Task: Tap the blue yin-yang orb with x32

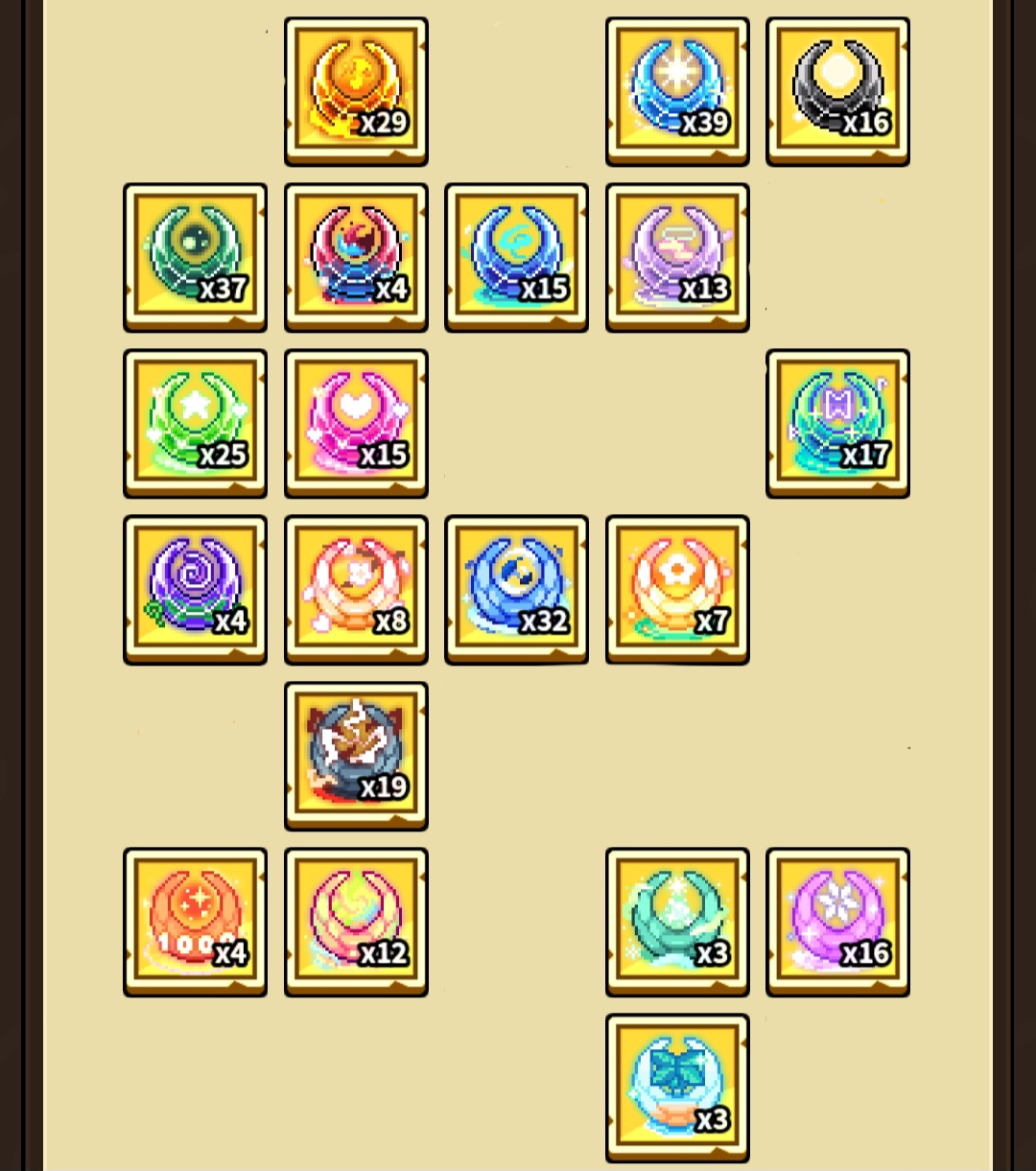Action: (x=516, y=589)
